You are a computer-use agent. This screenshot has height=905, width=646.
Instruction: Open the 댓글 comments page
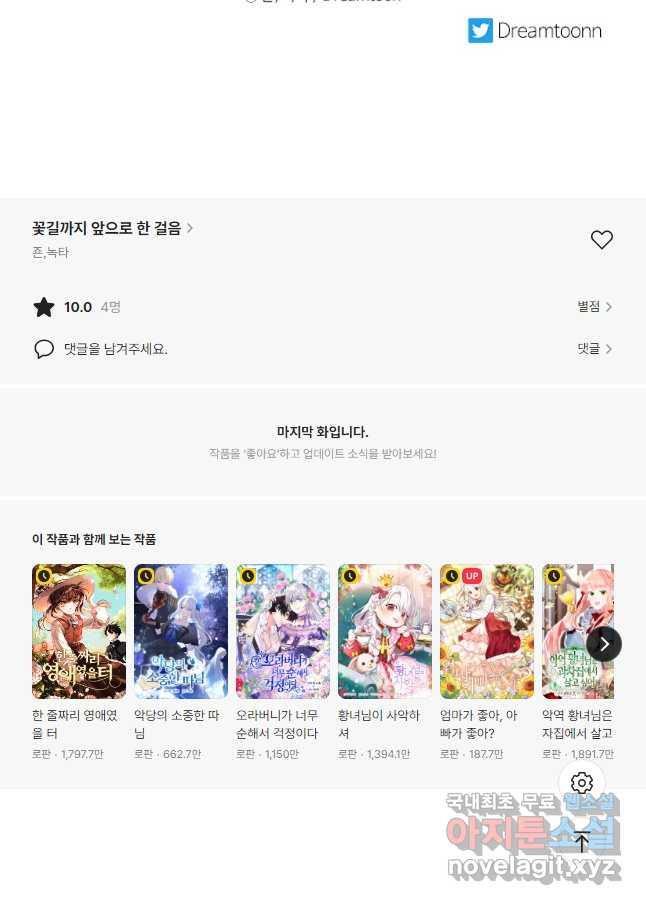[594, 349]
